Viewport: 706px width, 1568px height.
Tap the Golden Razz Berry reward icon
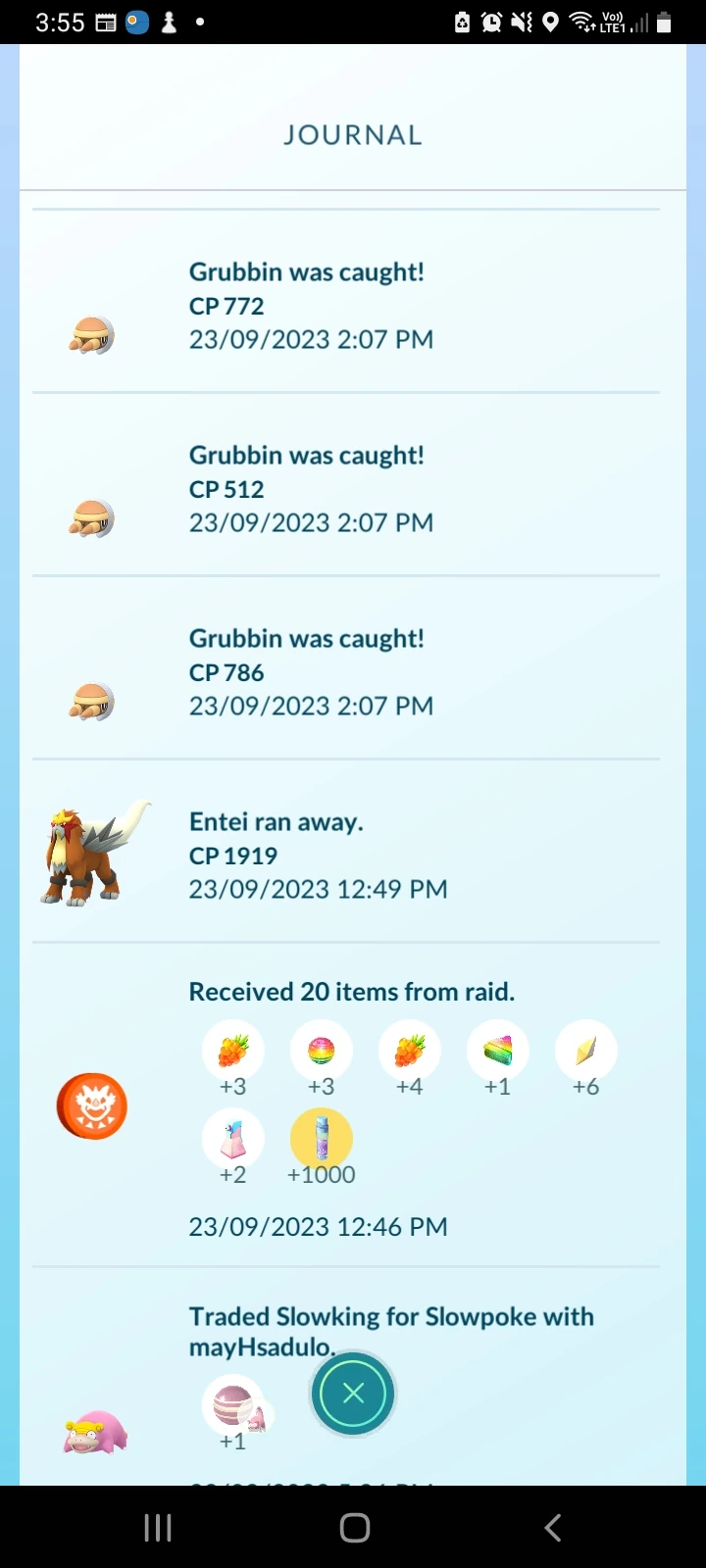tap(233, 1049)
